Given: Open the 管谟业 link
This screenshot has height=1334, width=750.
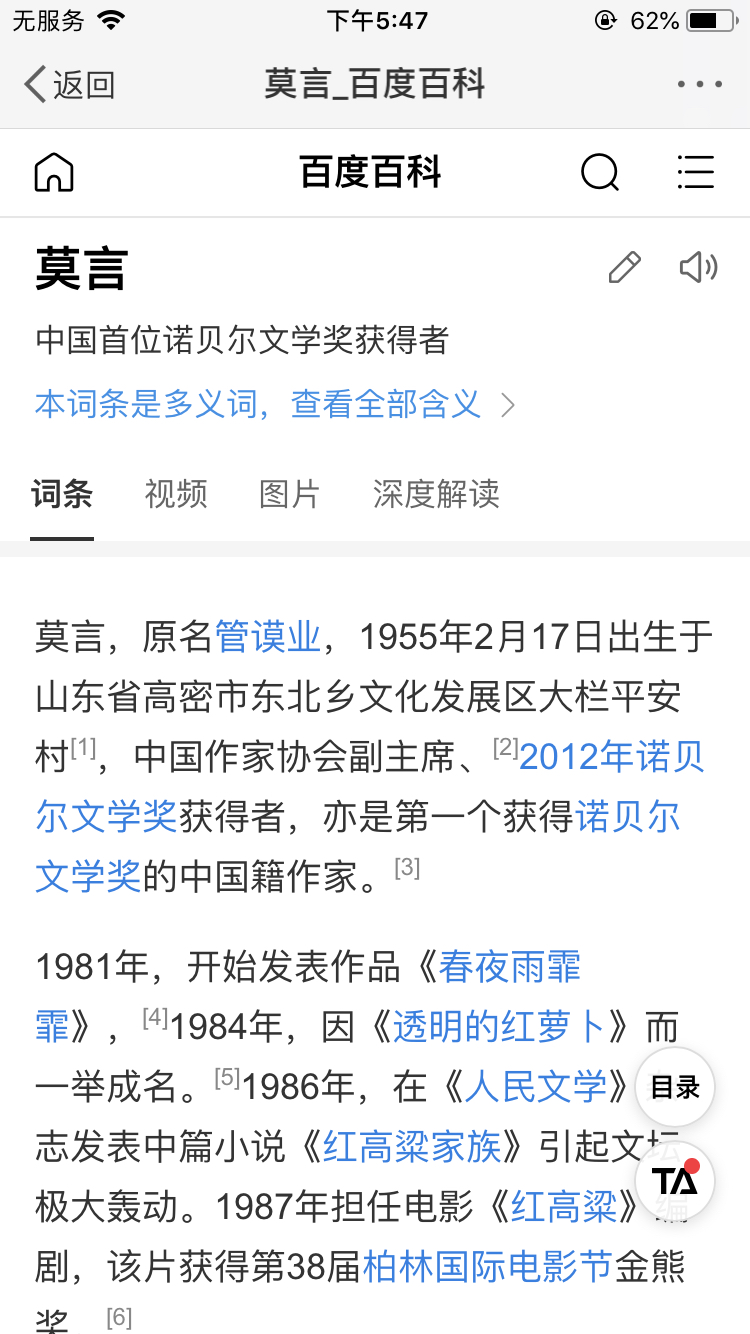Looking at the screenshot, I should (x=268, y=637).
